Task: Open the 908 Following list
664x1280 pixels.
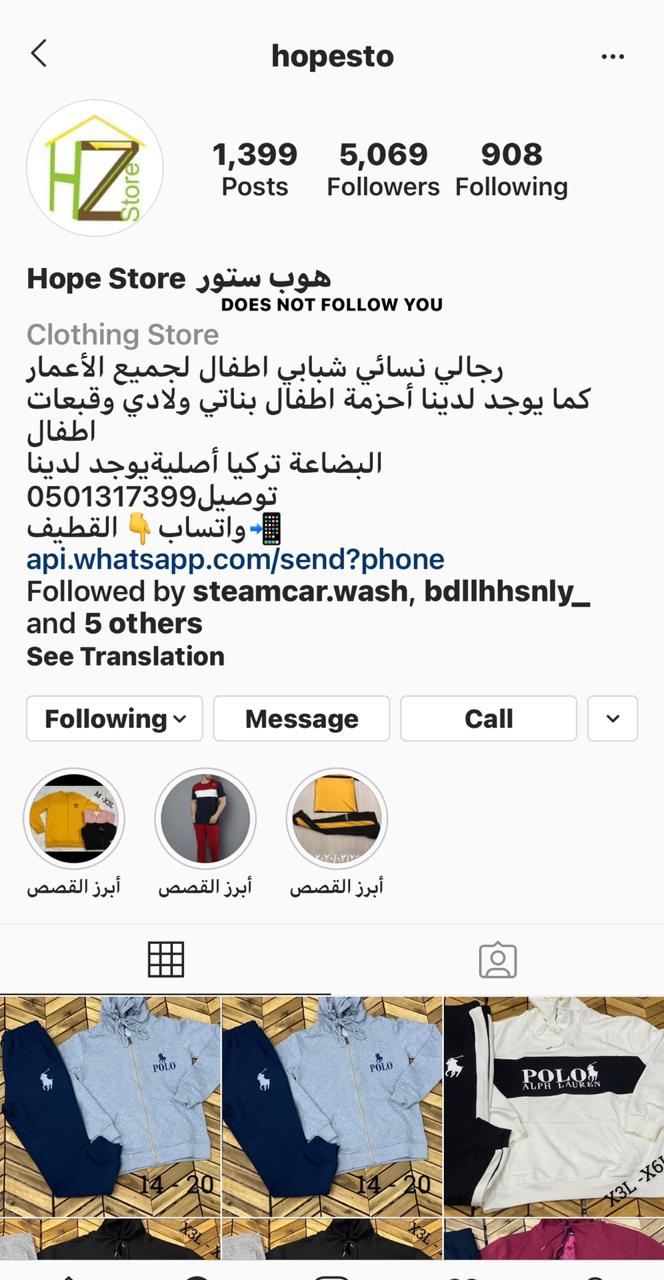Action: (x=511, y=169)
